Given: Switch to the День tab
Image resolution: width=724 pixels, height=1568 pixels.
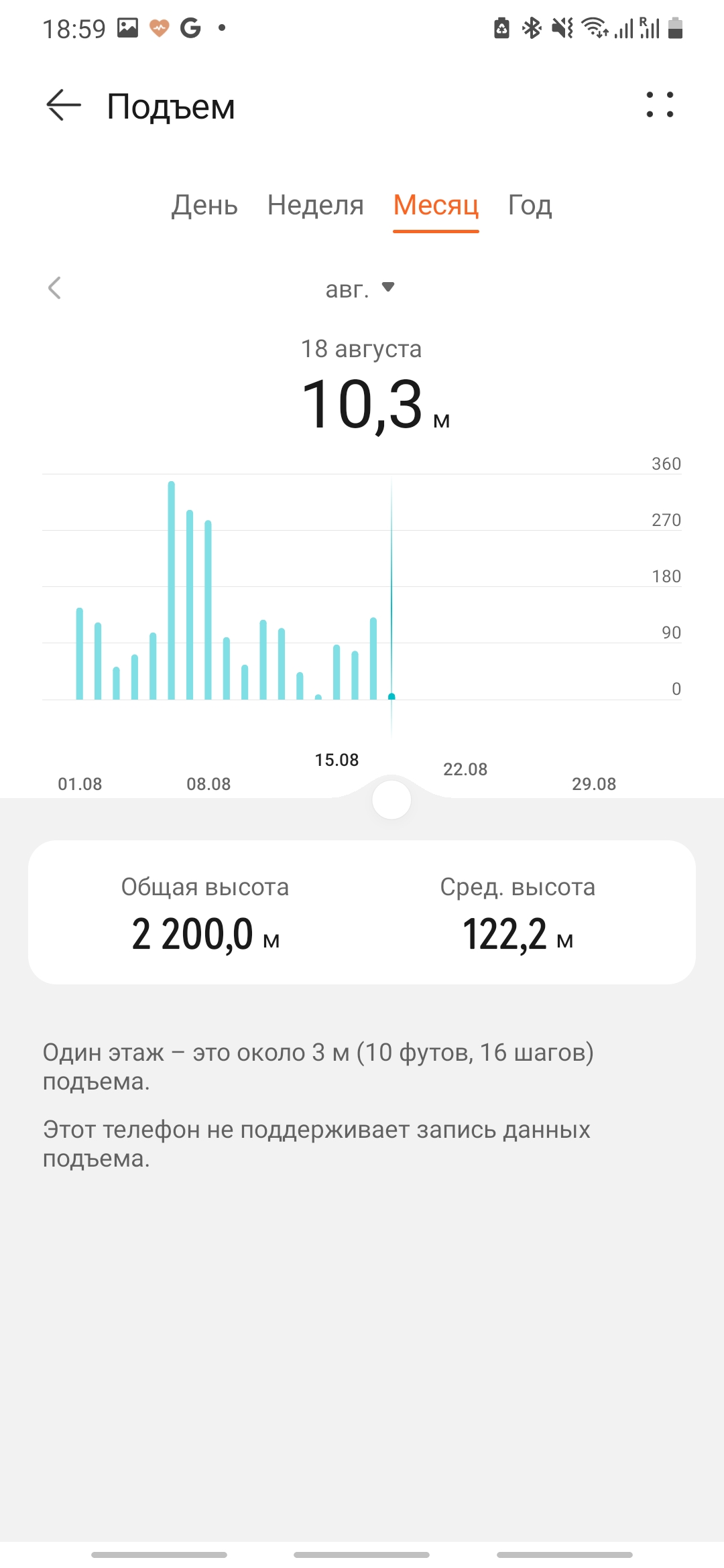Looking at the screenshot, I should click(204, 205).
